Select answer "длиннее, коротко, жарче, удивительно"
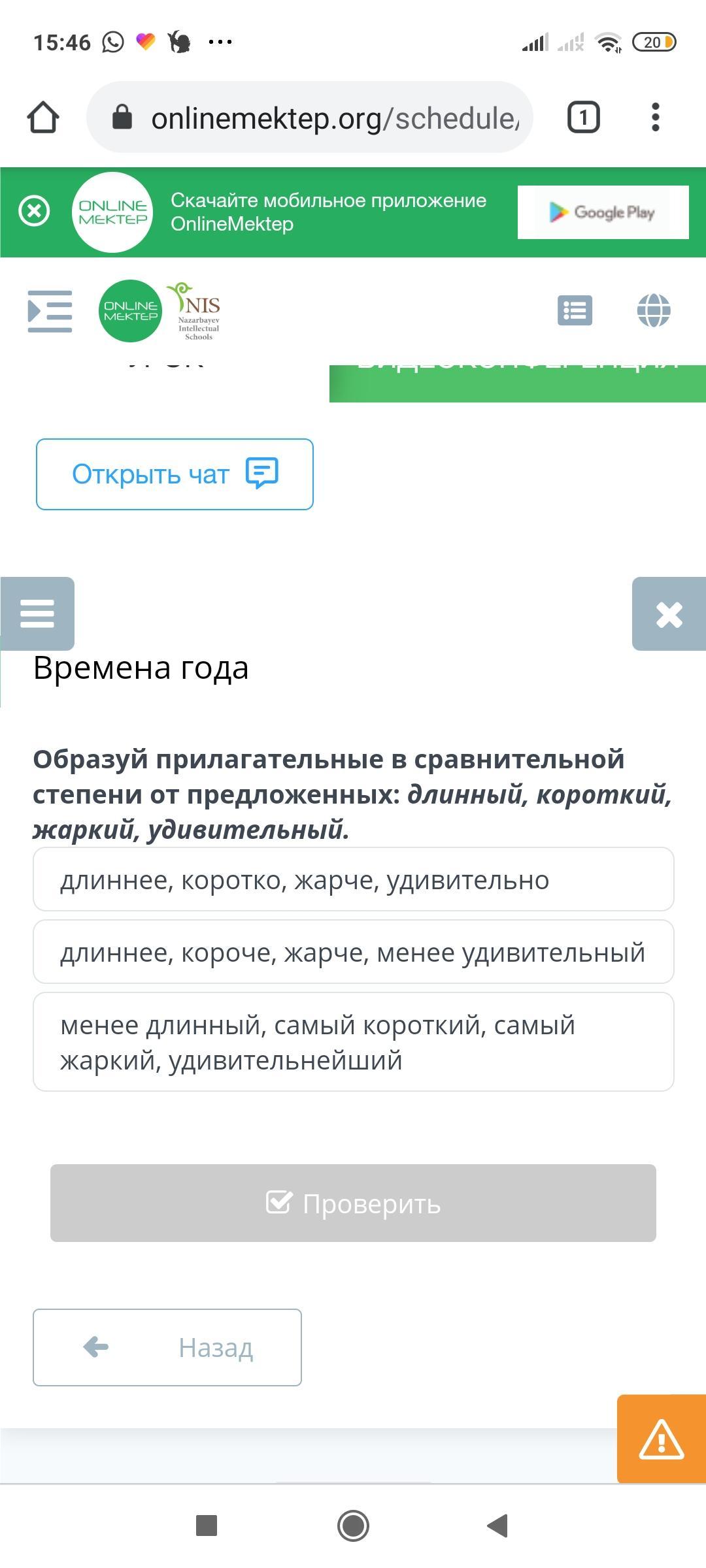 tap(354, 879)
